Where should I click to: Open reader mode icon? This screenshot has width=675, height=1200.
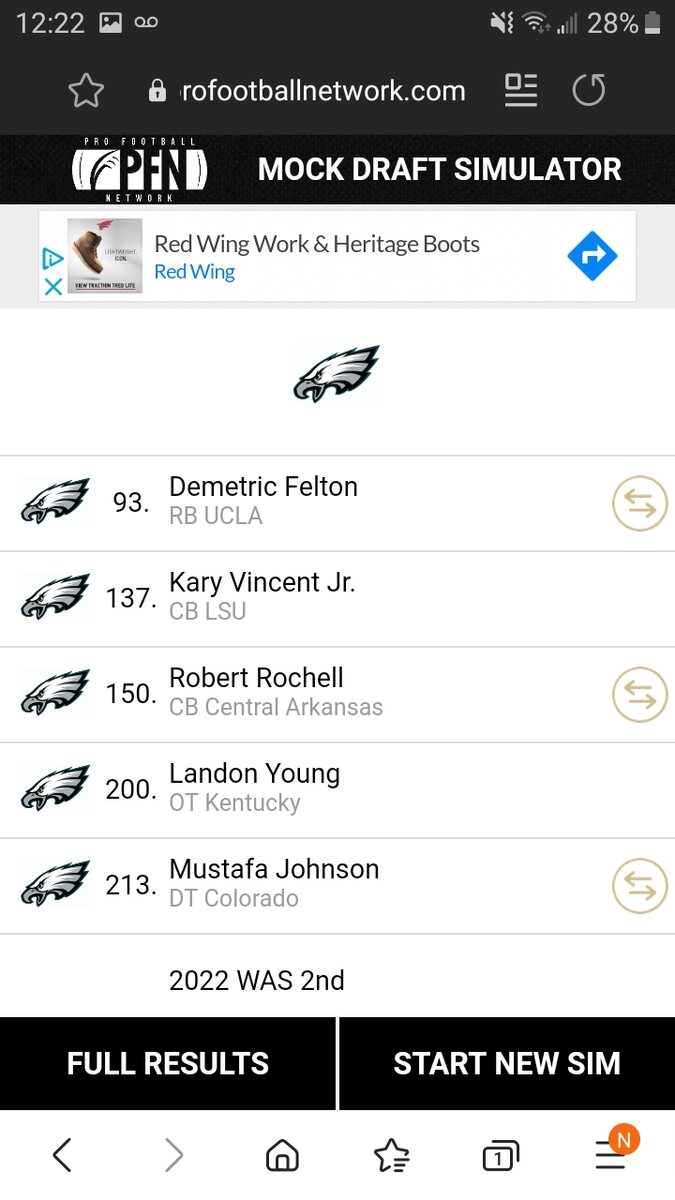tap(520, 91)
